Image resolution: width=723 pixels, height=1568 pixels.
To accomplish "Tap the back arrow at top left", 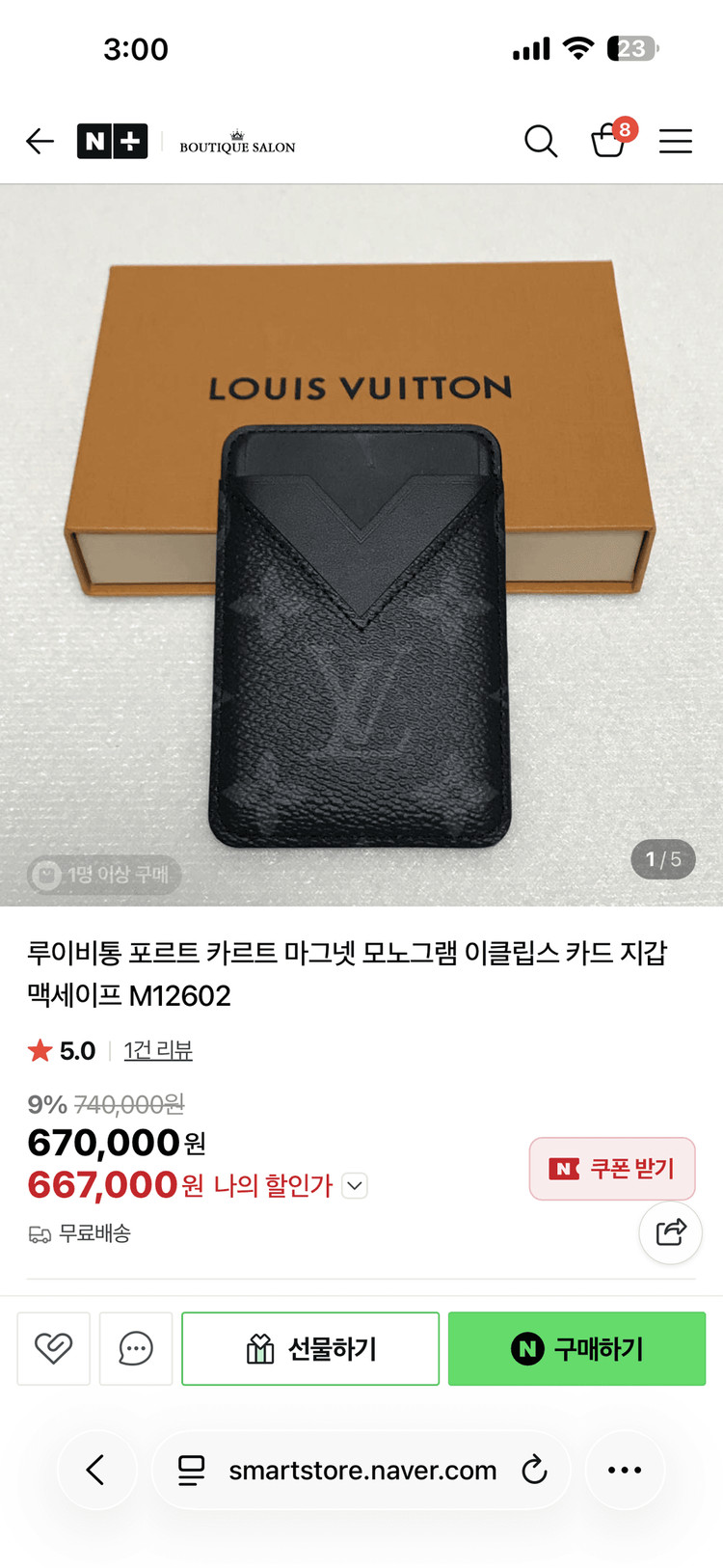I will coord(40,141).
